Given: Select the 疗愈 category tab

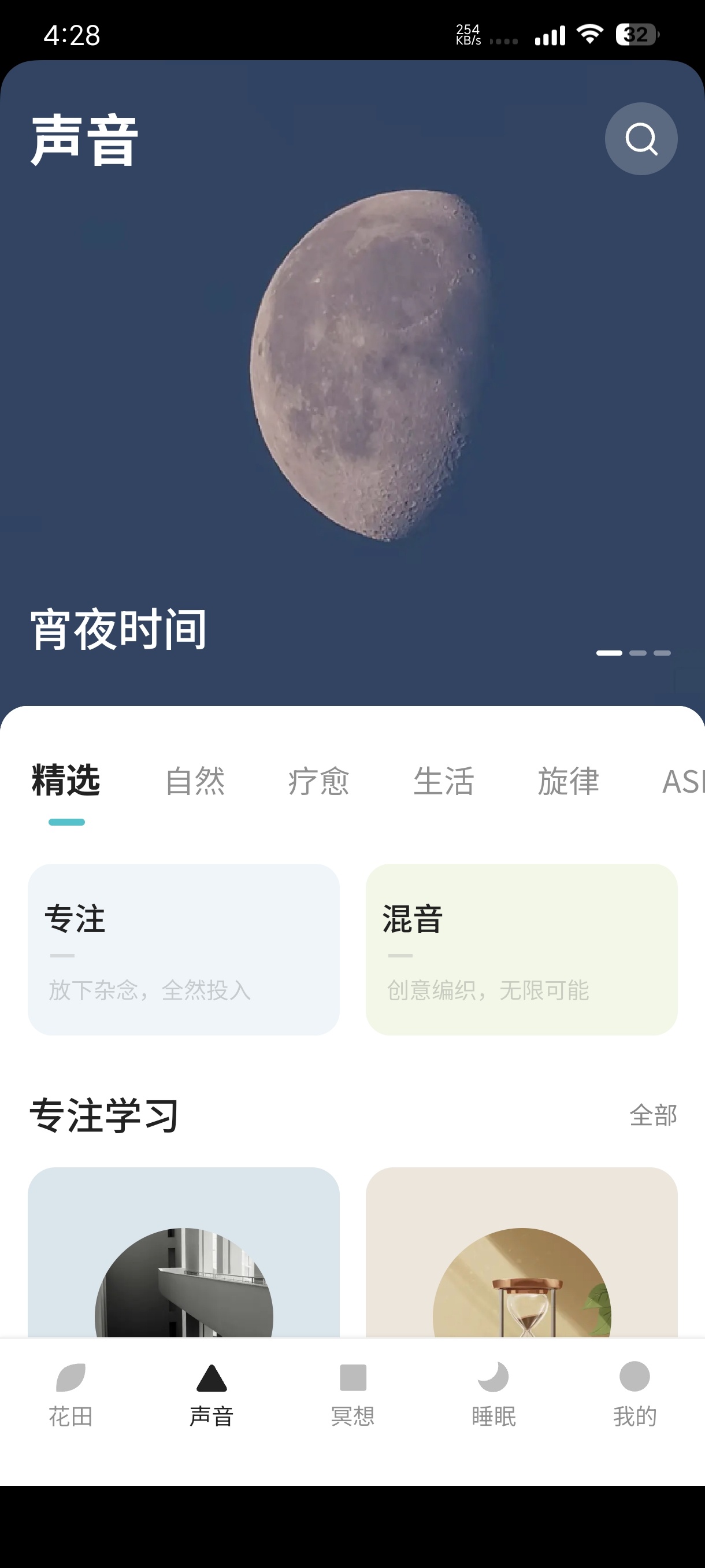Looking at the screenshot, I should pyautogui.click(x=319, y=782).
